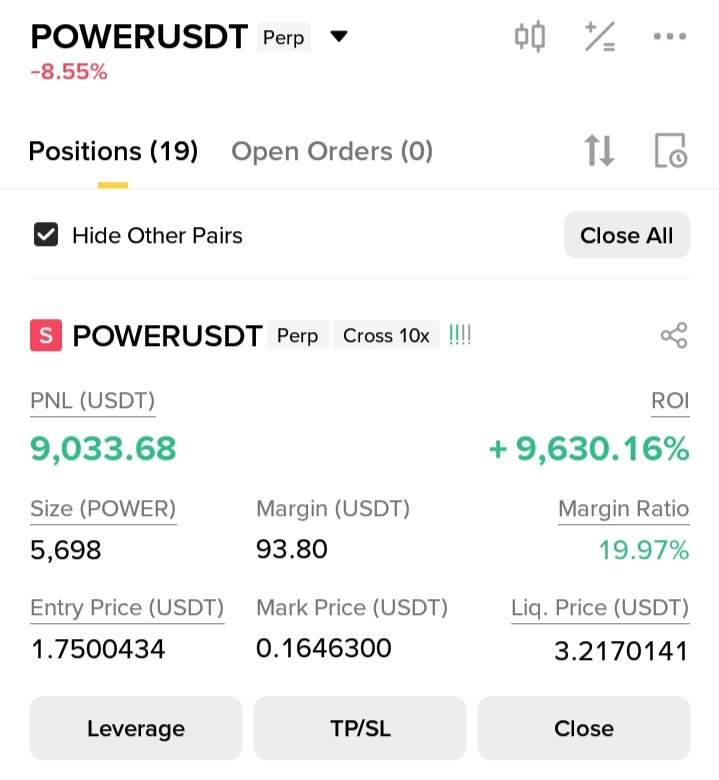Image resolution: width=719 pixels, height=780 pixels.
Task: Open the calculator icon
Action: (x=600, y=38)
